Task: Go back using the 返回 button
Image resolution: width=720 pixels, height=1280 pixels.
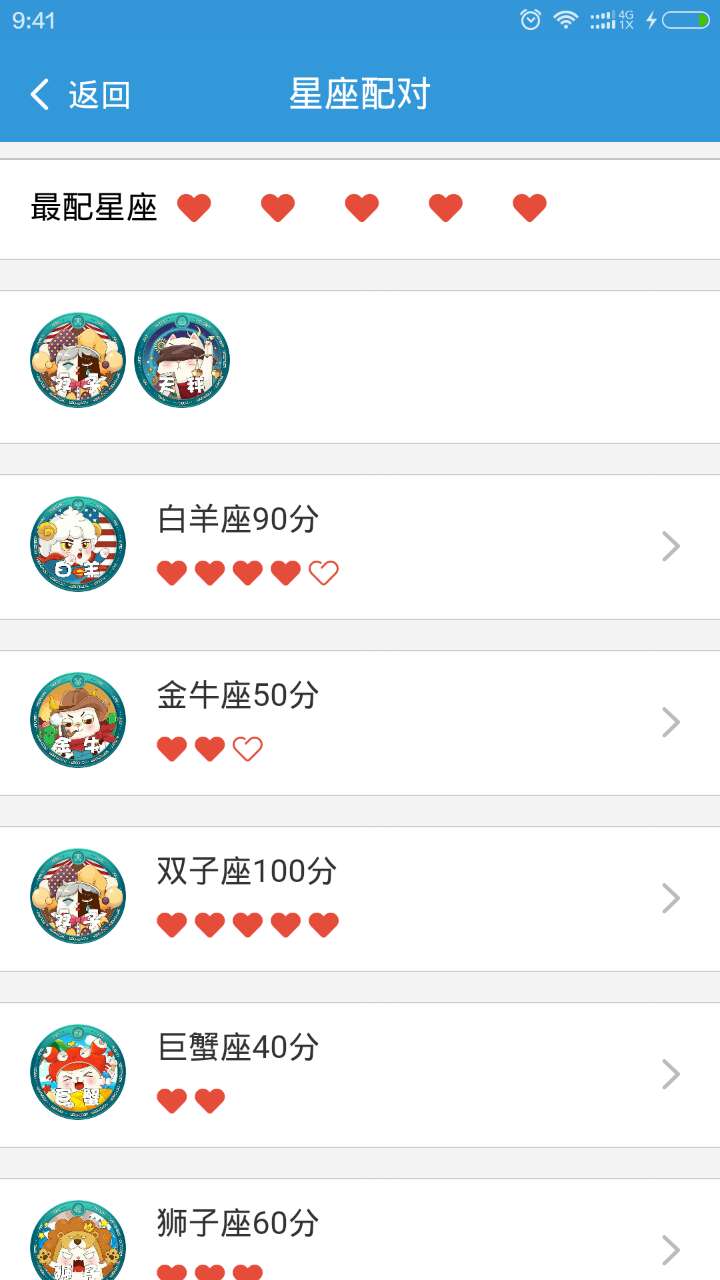Action: click(x=80, y=95)
